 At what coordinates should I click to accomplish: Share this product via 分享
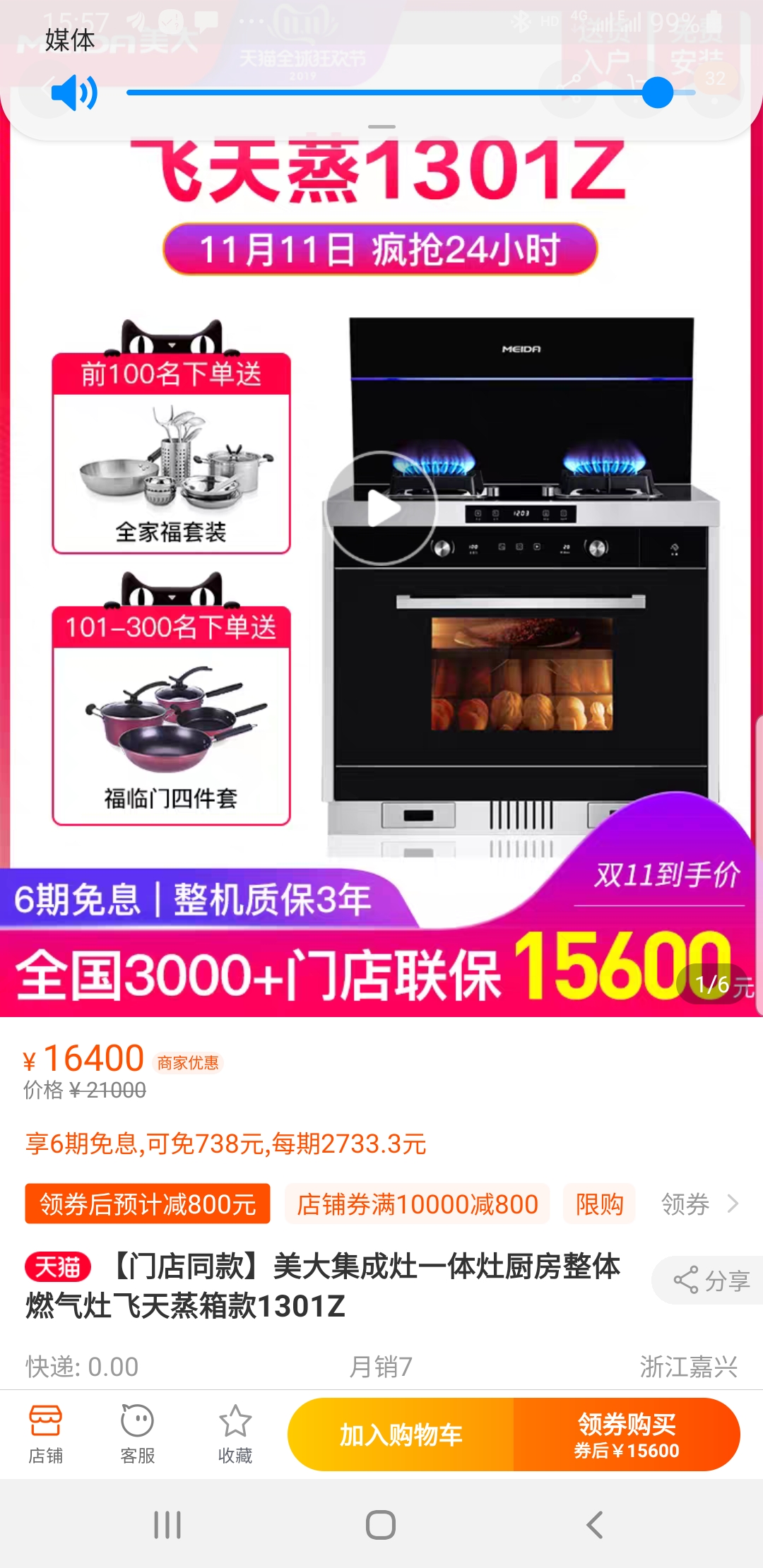tap(711, 1280)
